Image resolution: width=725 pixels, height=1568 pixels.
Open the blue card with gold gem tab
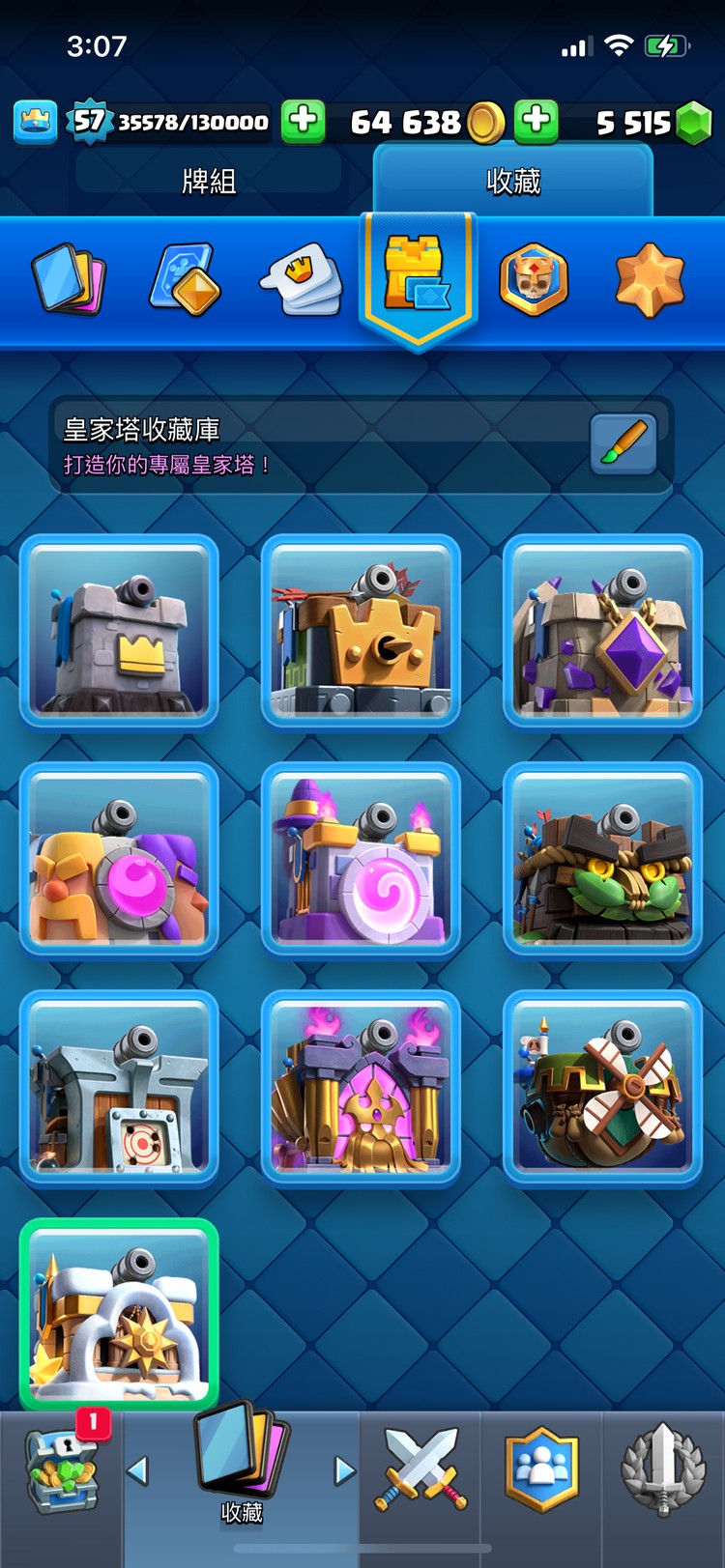(x=185, y=280)
